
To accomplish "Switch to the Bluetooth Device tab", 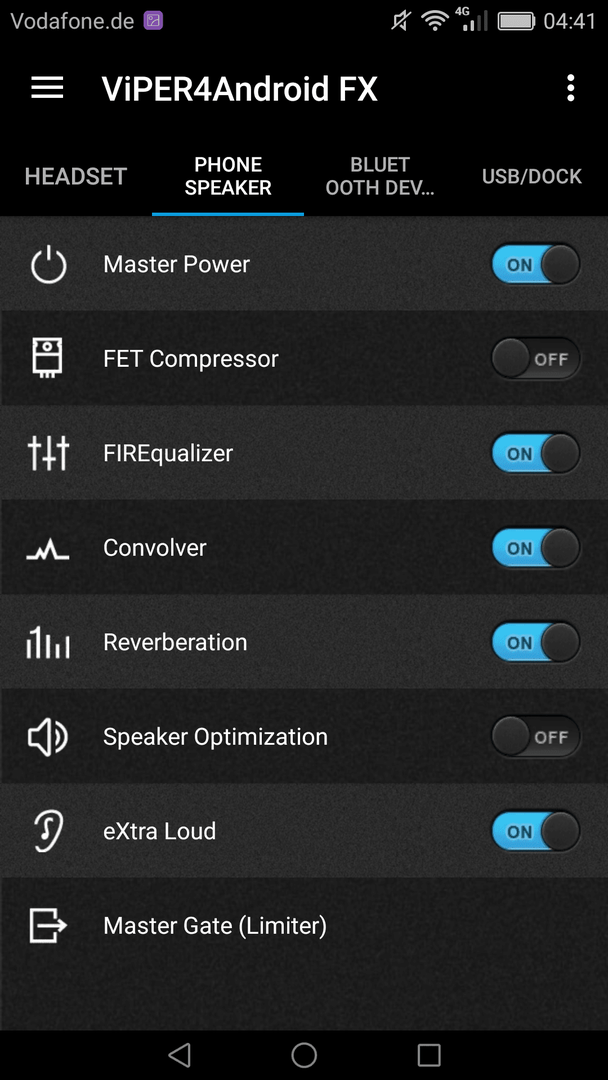I will [379, 176].
